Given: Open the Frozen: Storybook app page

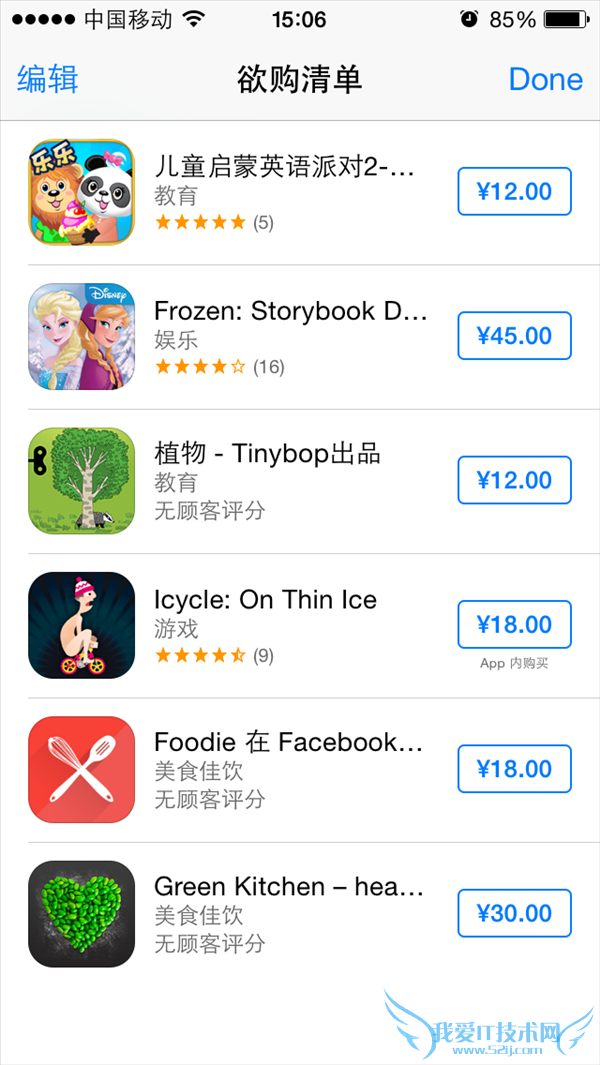Looking at the screenshot, I should 290,311.
